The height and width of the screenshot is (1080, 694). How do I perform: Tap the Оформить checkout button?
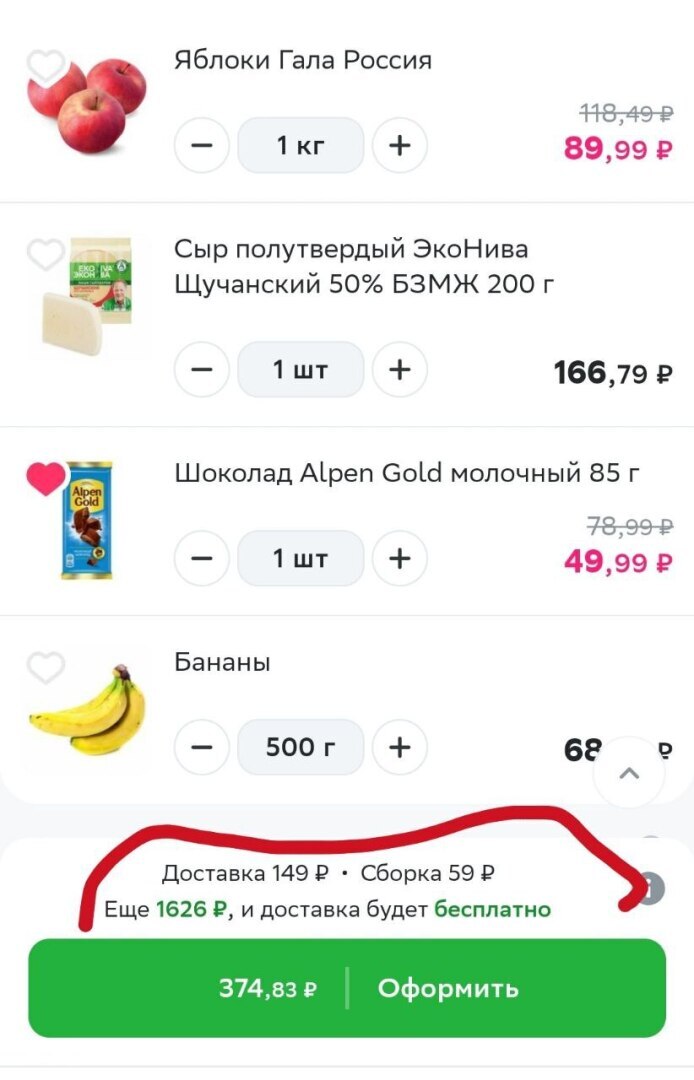coord(447,989)
